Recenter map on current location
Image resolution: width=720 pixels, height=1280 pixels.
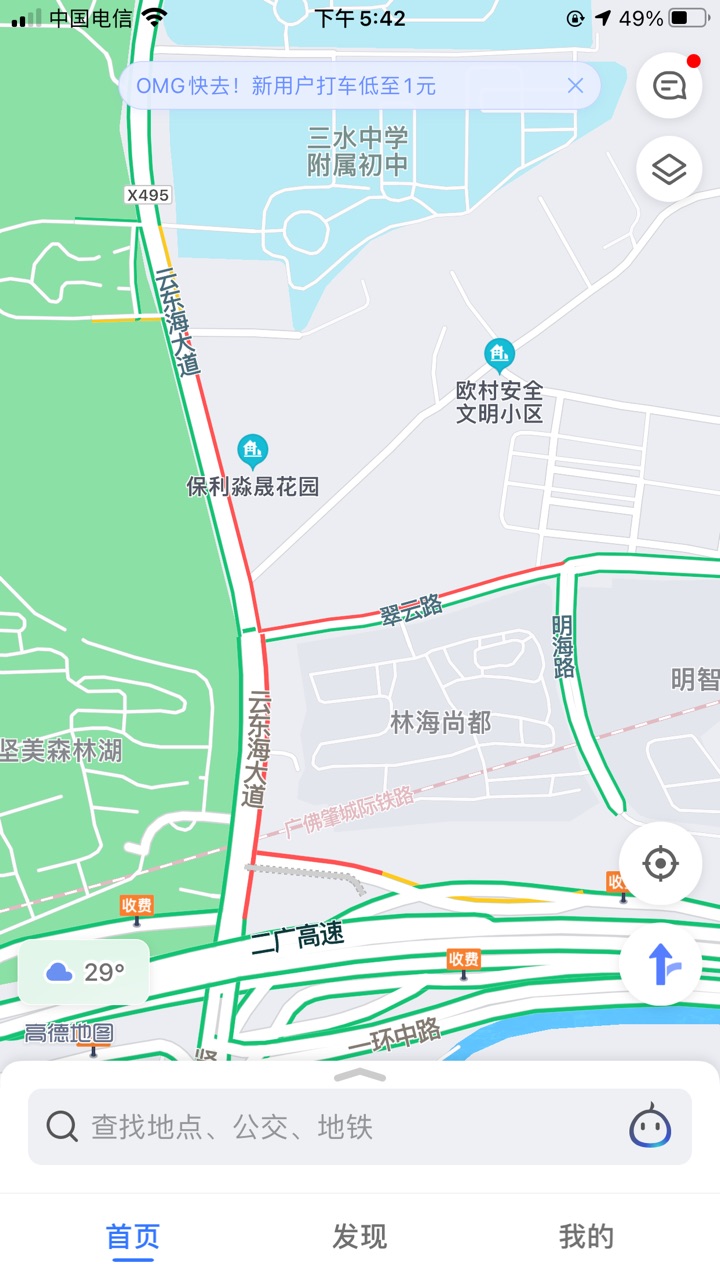tap(660, 863)
